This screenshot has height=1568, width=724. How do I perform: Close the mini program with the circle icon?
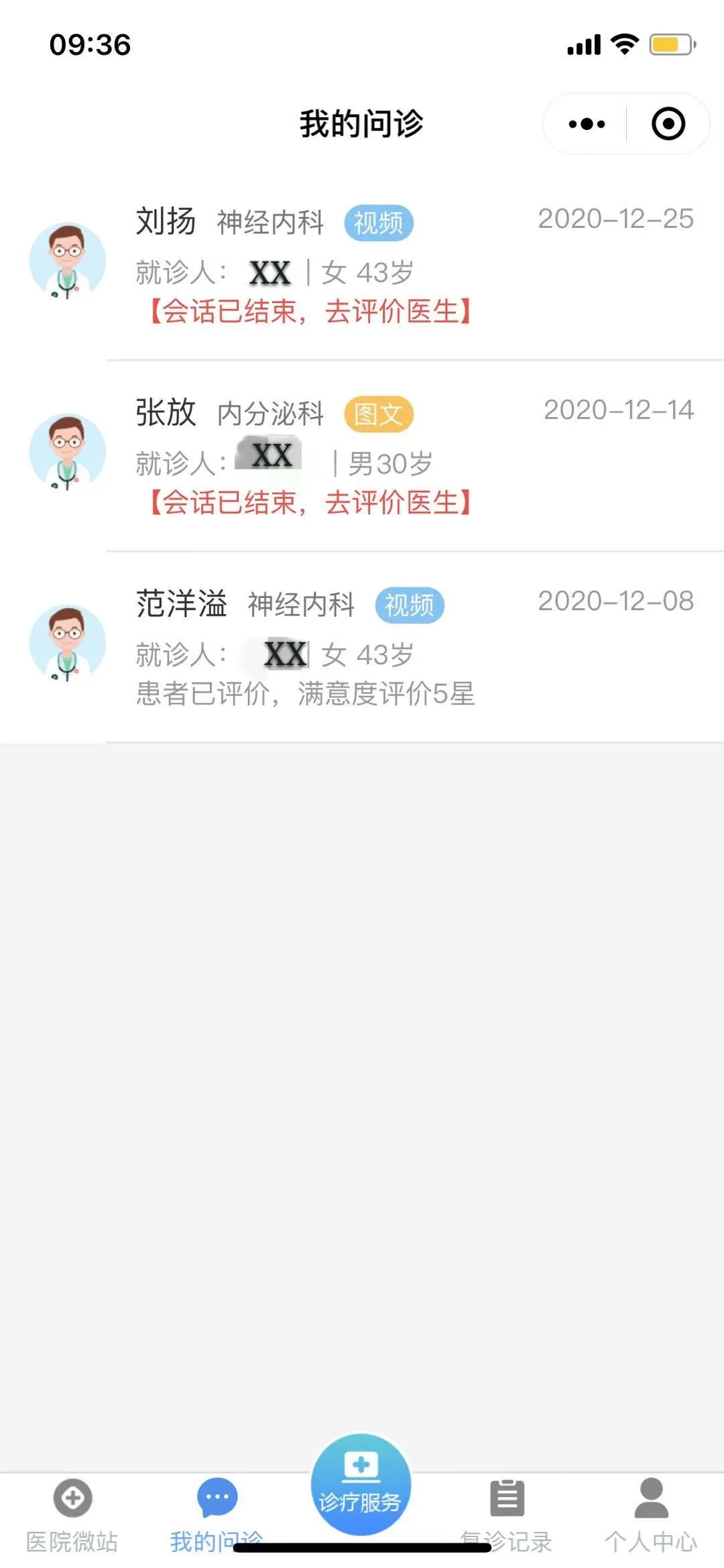[x=668, y=124]
